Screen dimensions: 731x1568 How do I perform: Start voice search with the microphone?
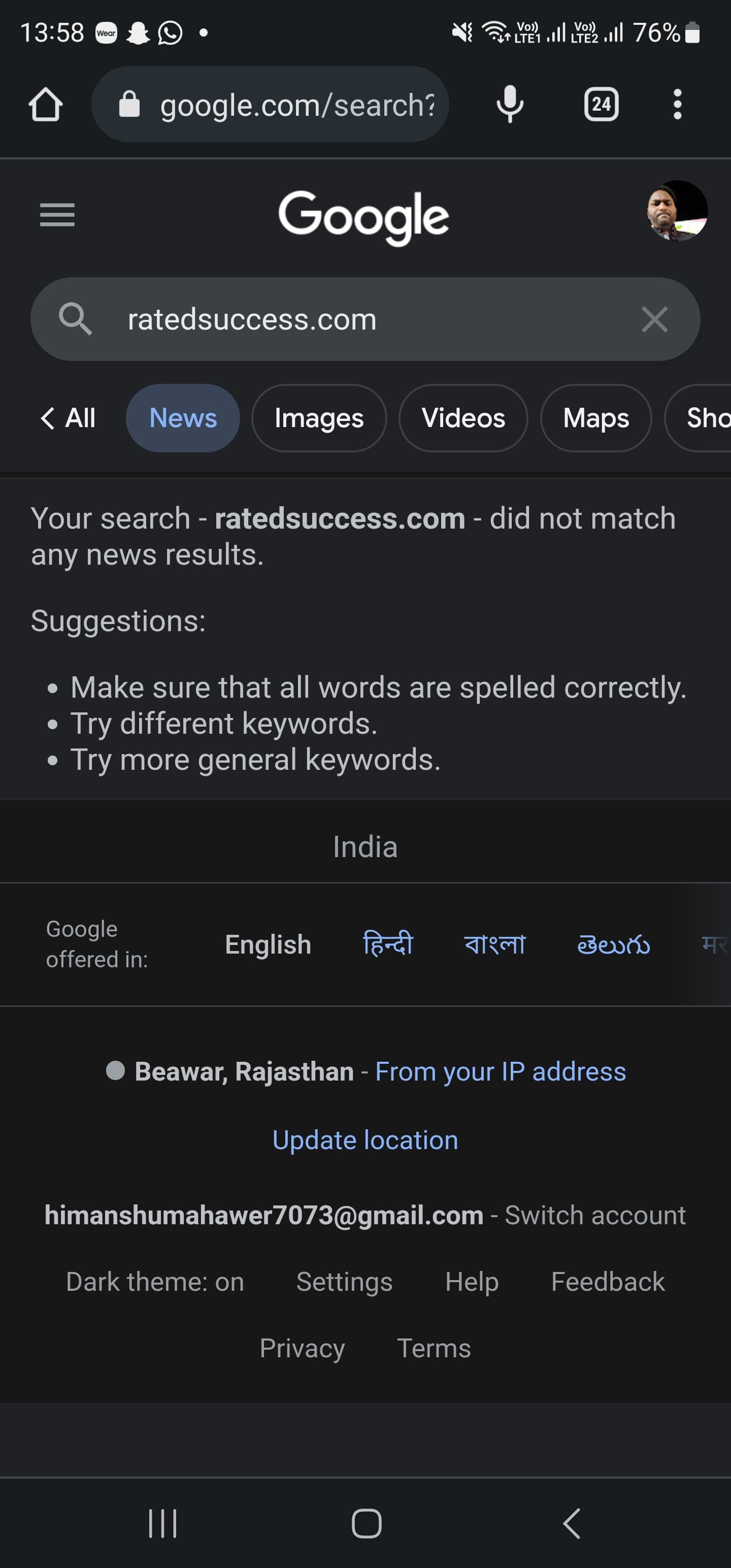point(510,105)
